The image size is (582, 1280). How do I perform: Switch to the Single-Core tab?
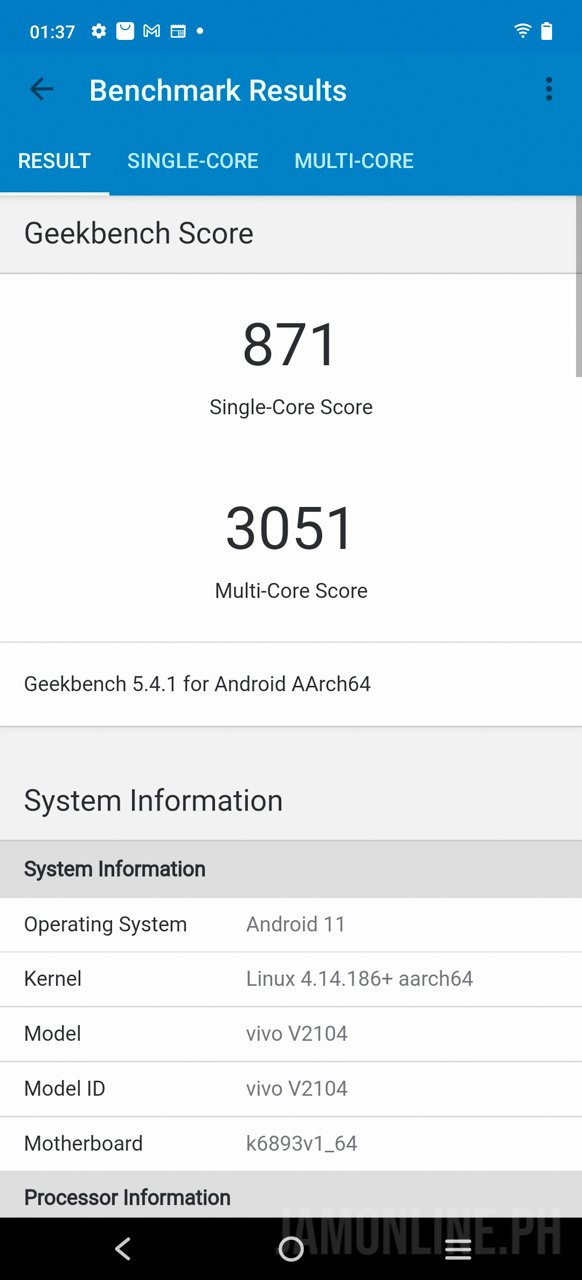click(x=193, y=161)
